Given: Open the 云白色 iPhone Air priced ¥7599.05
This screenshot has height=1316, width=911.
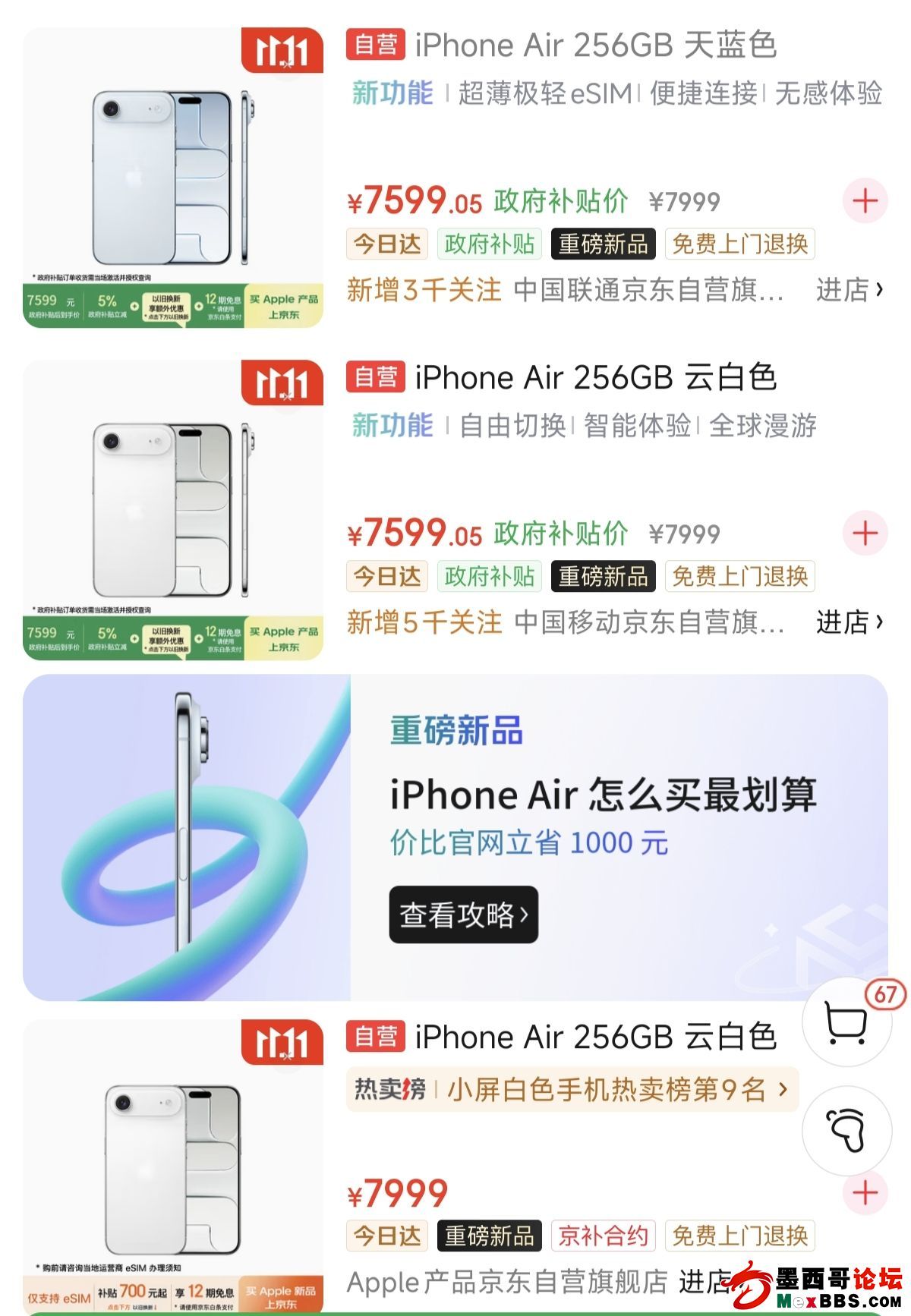Looking at the screenshot, I should click(595, 378).
